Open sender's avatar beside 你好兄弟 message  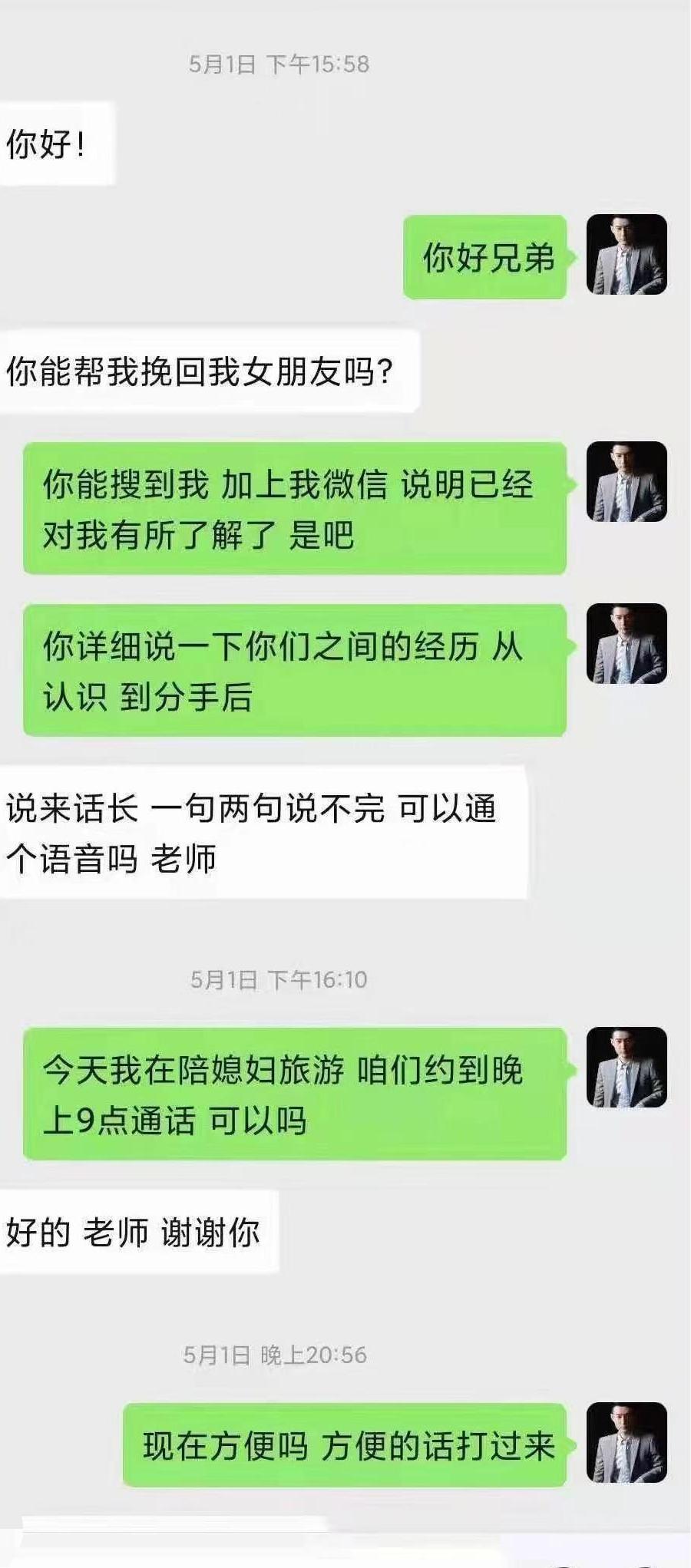click(x=627, y=255)
